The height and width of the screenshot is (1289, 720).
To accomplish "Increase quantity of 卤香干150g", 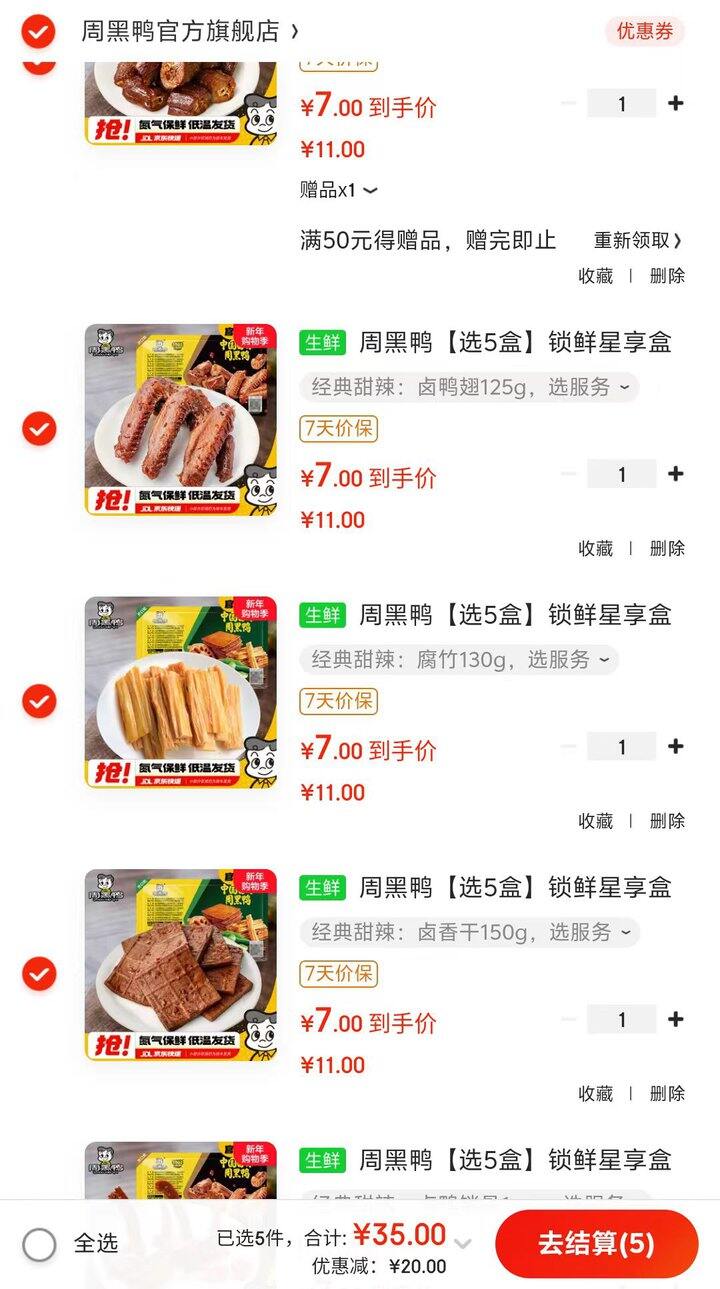I will point(676,1019).
